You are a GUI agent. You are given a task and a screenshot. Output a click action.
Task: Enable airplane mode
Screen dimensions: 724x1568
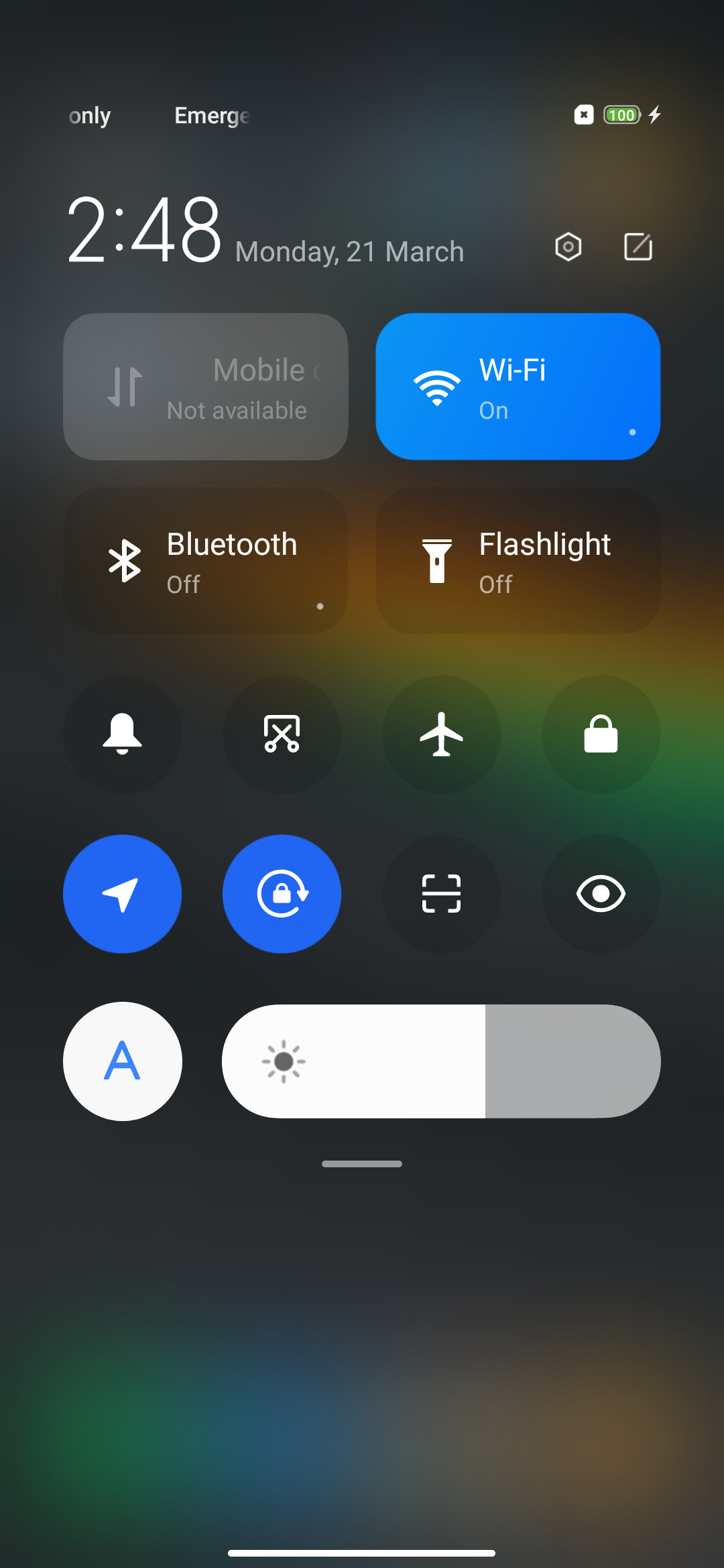pyautogui.click(x=442, y=734)
